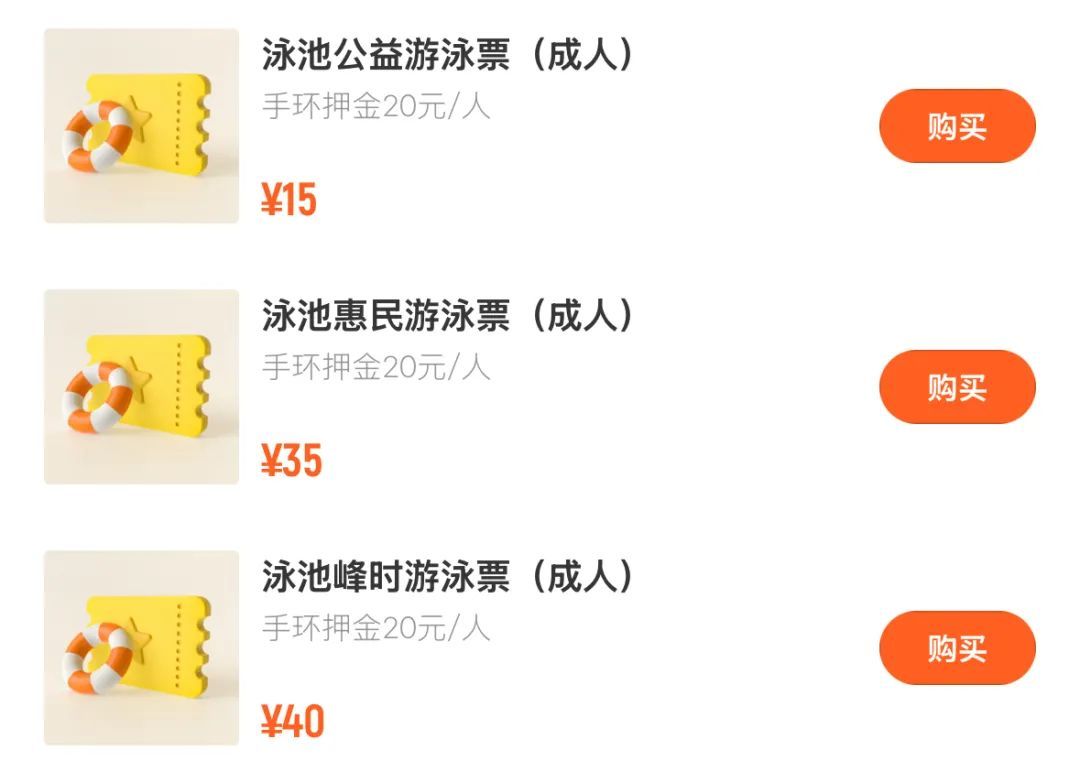This screenshot has width=1080, height=772.
Task: Tap 购买 for 泳池惠民游泳票
Action: point(957,387)
